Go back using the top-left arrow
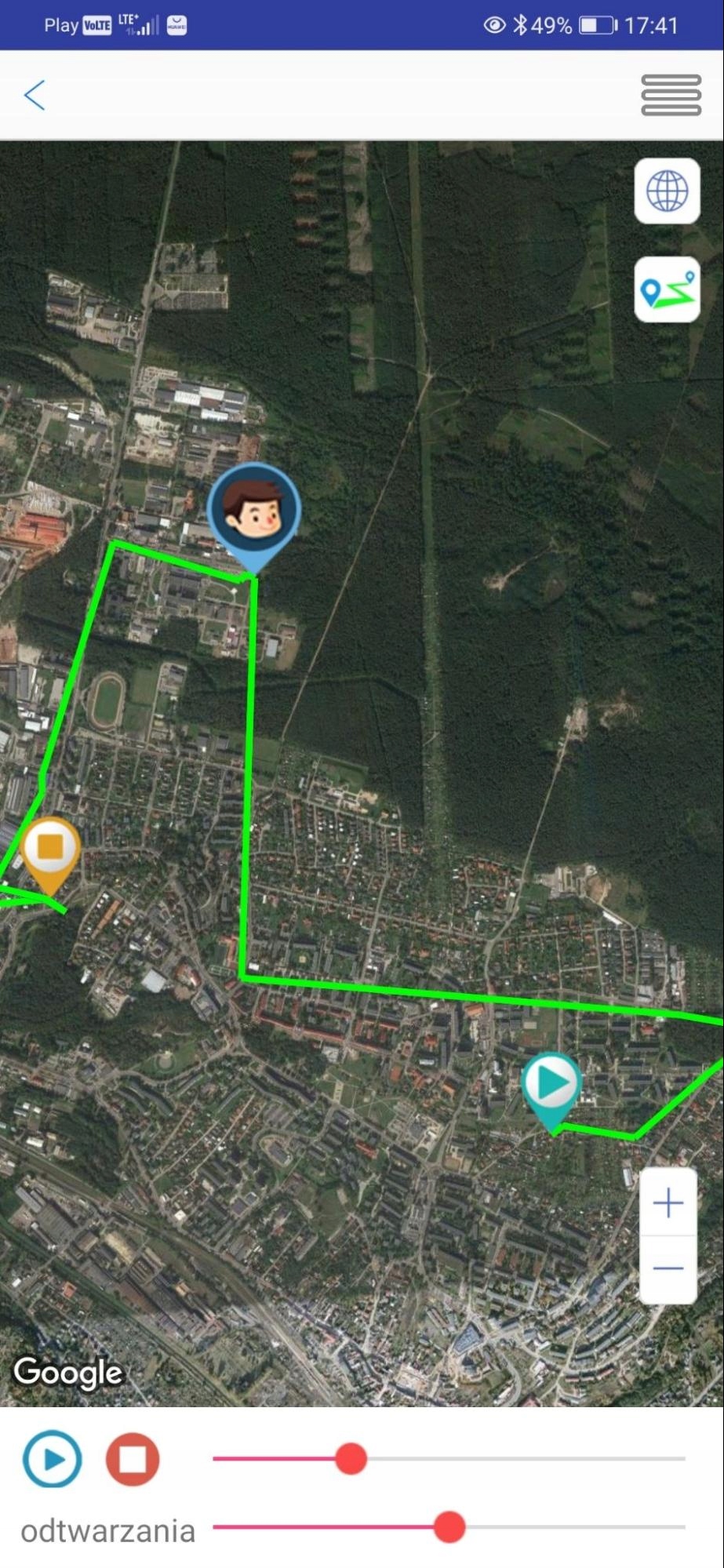This screenshot has height=1568, width=724. click(35, 95)
